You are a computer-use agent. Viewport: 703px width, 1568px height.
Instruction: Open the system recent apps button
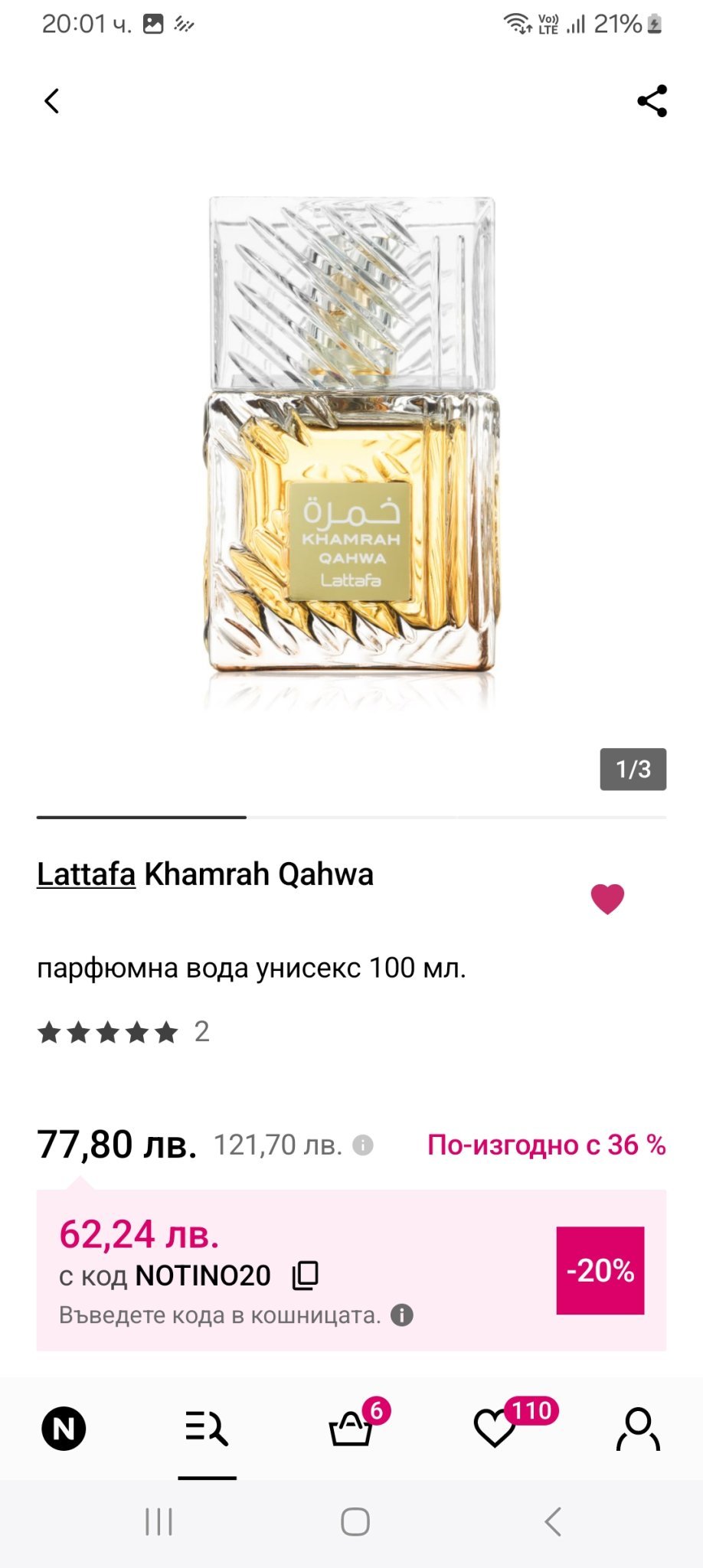[x=159, y=1522]
